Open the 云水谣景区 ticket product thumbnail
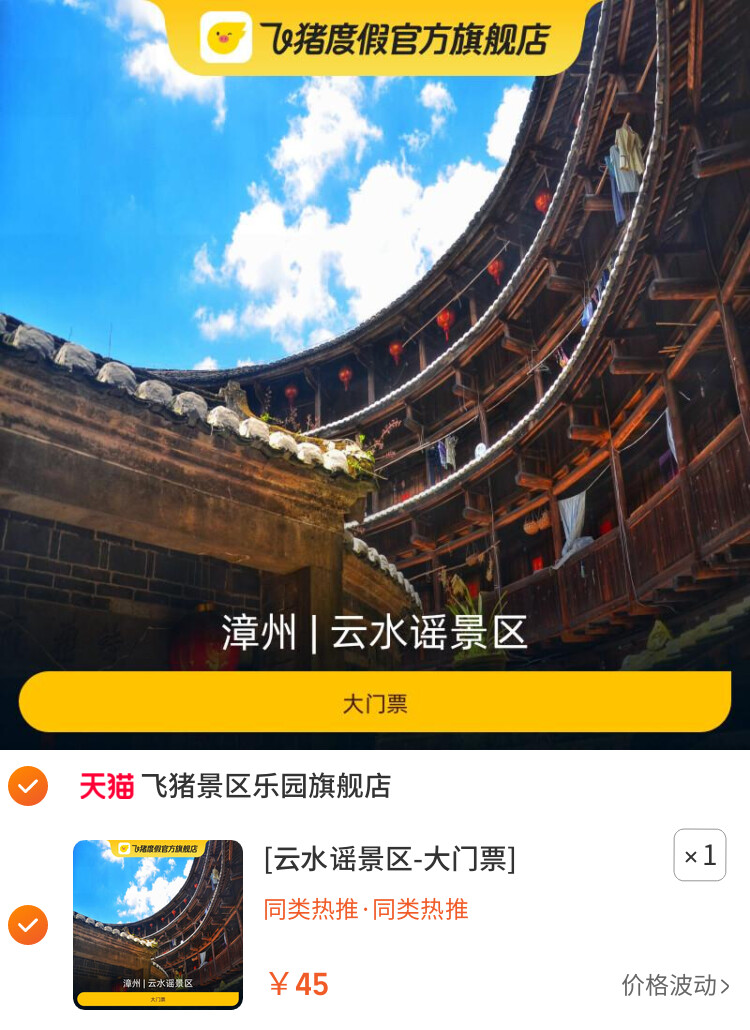 click(158, 924)
